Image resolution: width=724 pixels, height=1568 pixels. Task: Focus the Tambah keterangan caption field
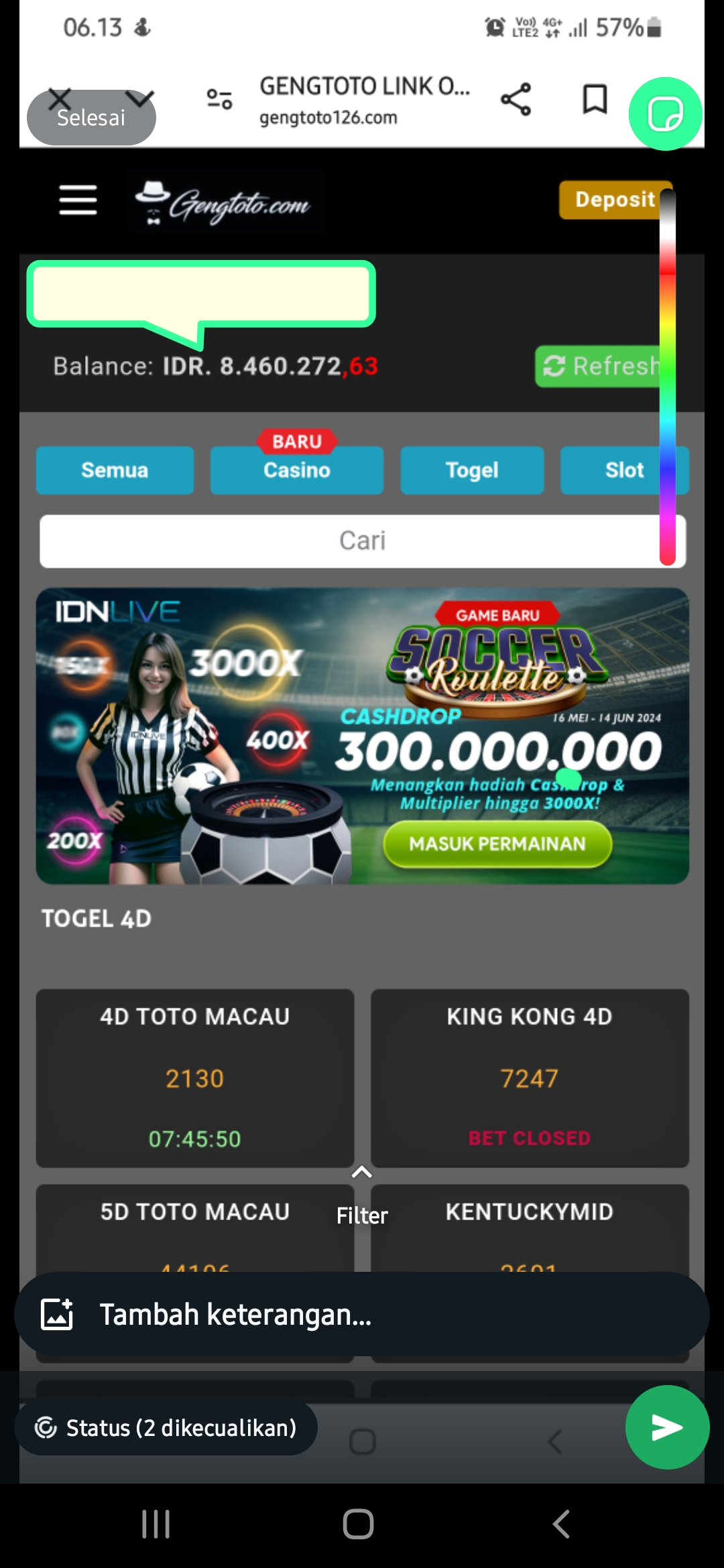(375, 1315)
